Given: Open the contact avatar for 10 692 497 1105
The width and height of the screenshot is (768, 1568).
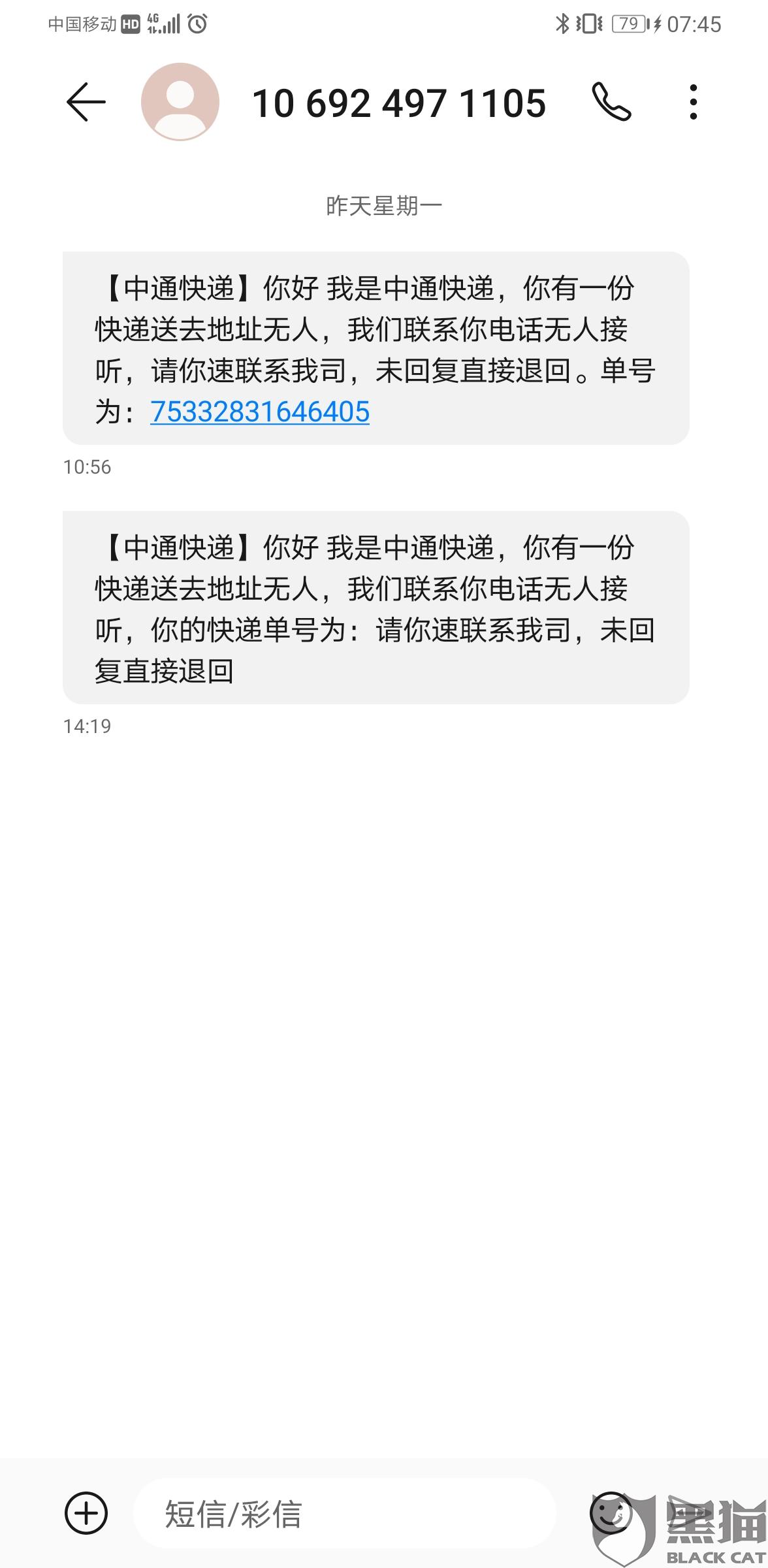Looking at the screenshot, I should [x=180, y=102].
